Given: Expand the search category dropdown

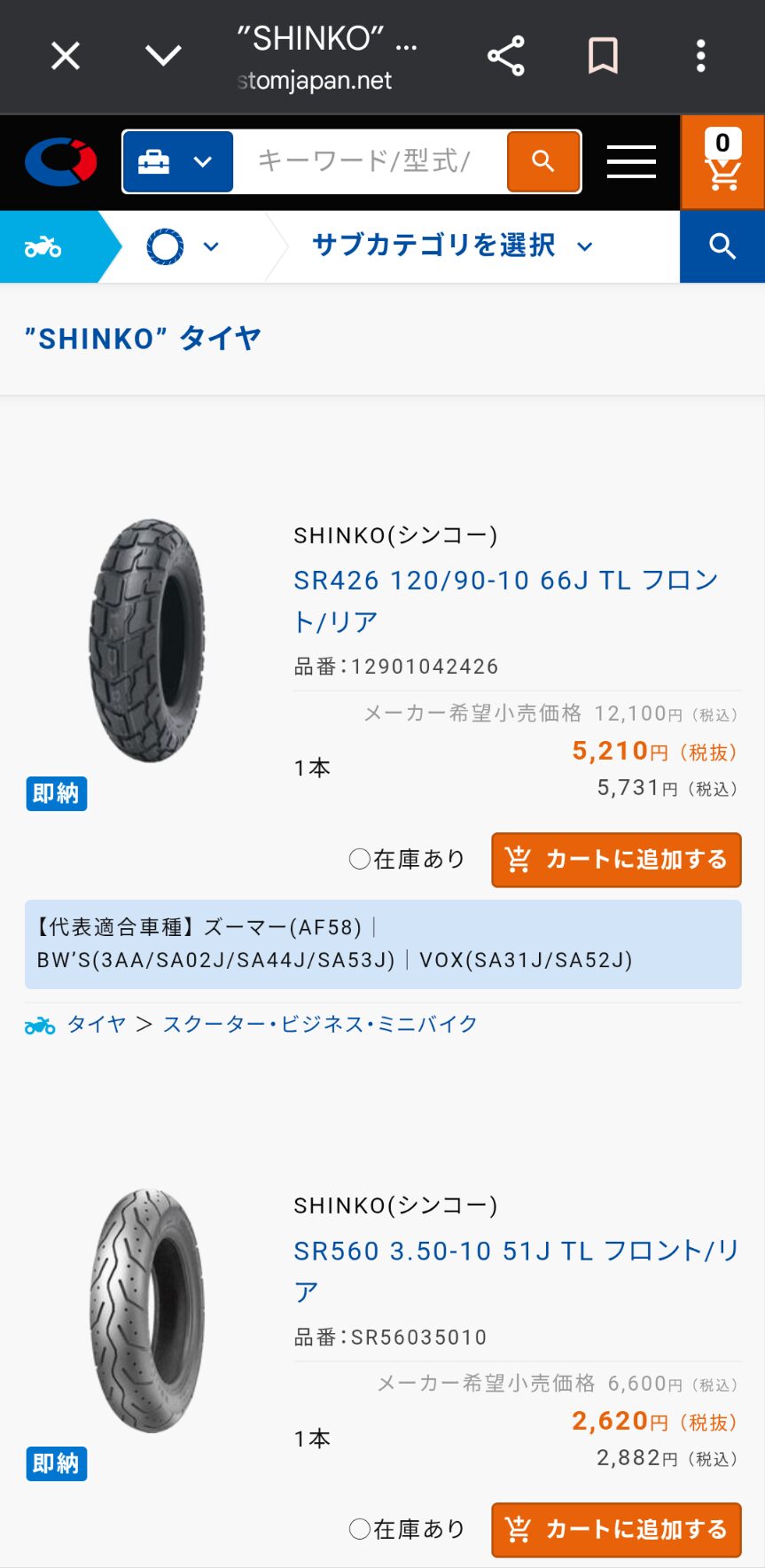Looking at the screenshot, I should pos(178,162).
